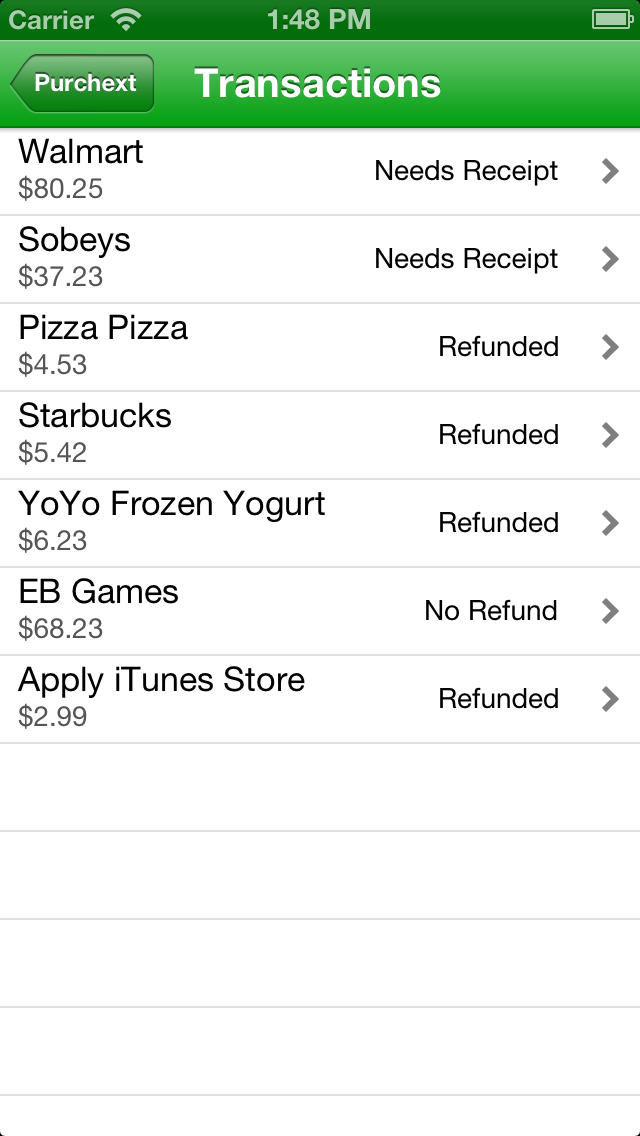Image resolution: width=640 pixels, height=1136 pixels.
Task: Open the Sobeys transaction
Action: tap(320, 259)
